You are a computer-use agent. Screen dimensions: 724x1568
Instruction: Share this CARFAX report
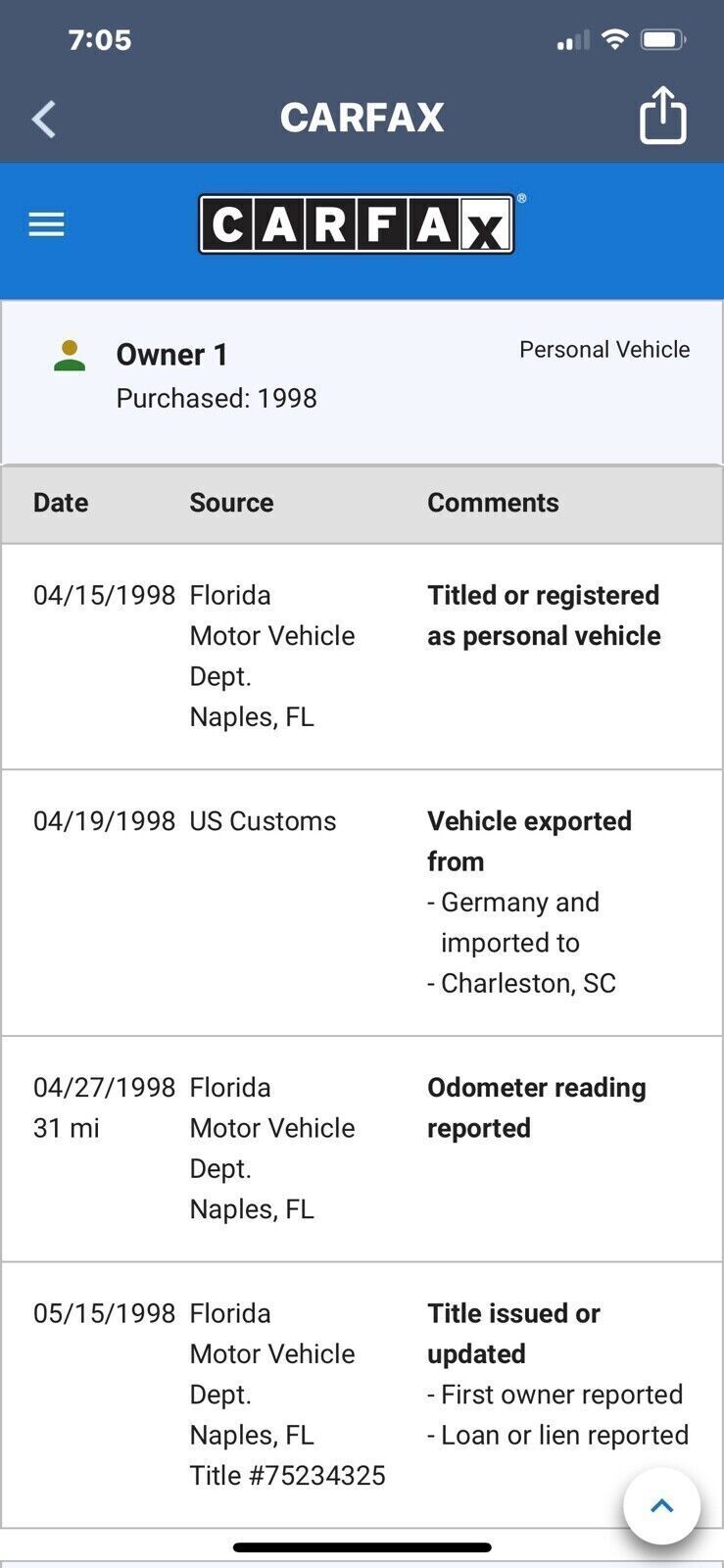[663, 115]
